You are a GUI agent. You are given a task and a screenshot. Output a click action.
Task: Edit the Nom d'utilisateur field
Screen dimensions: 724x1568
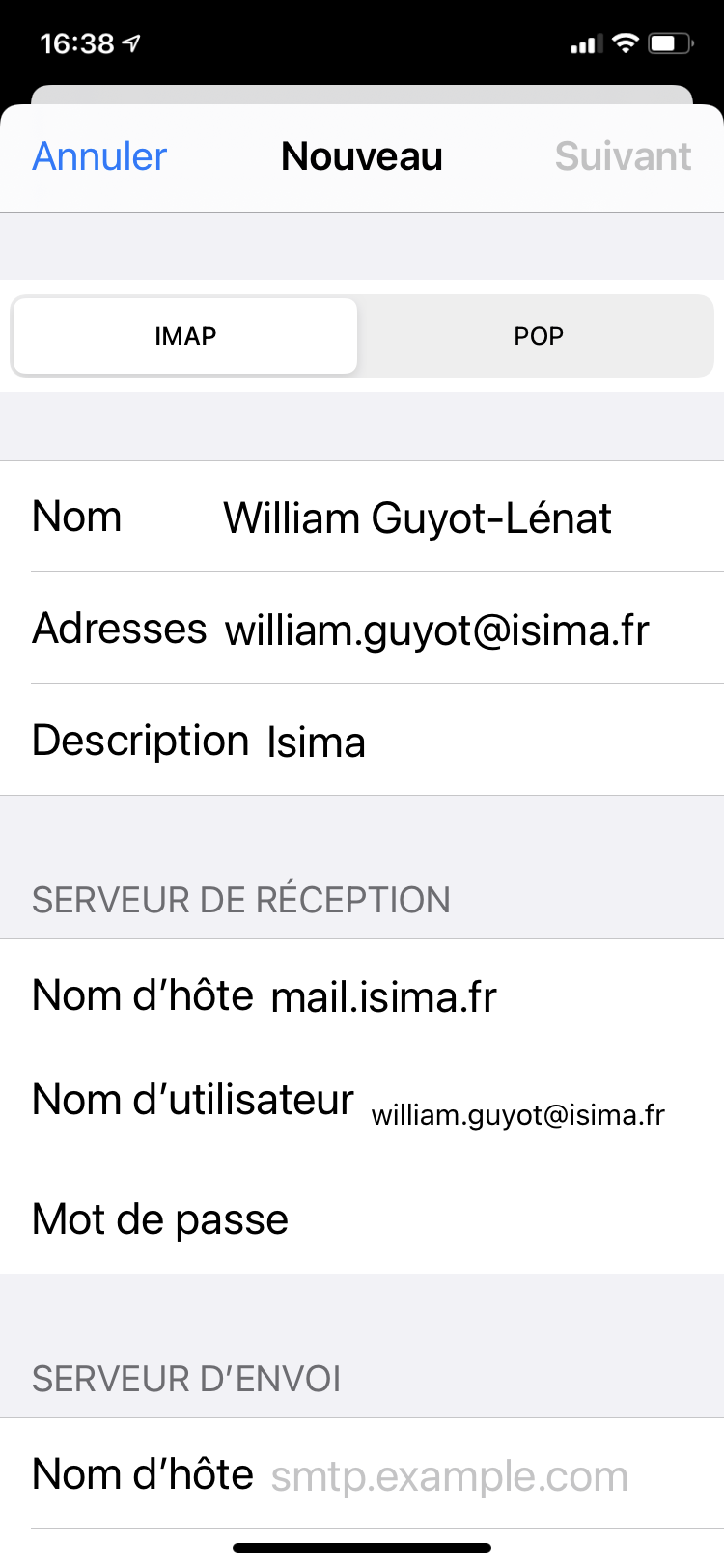pos(517,1115)
